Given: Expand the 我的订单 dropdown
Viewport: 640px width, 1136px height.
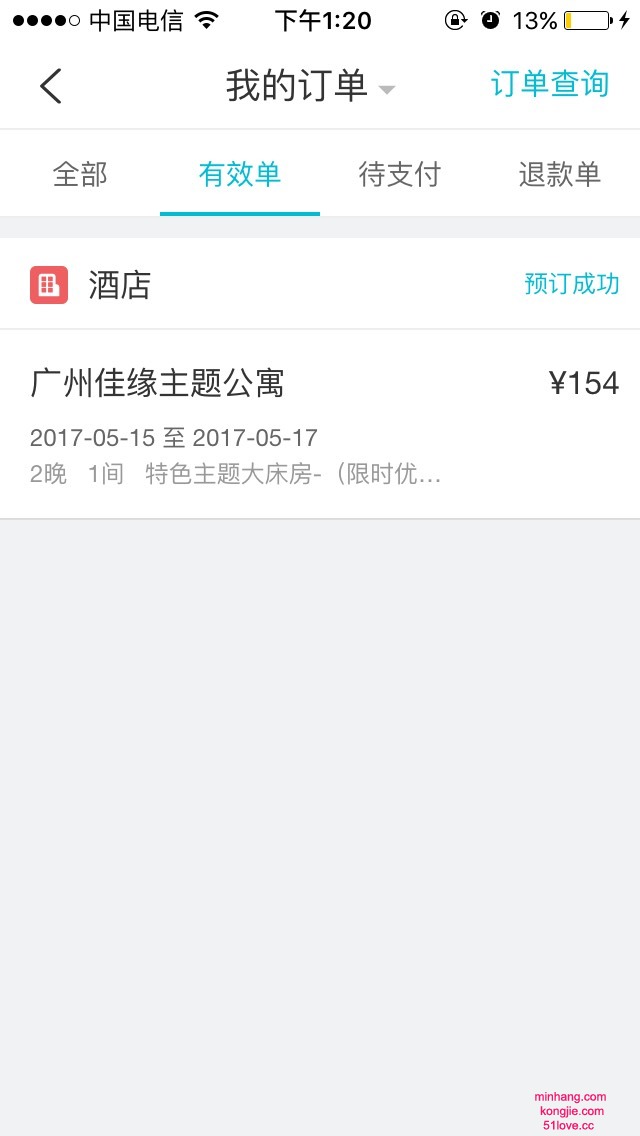Looking at the screenshot, I should pos(310,86).
